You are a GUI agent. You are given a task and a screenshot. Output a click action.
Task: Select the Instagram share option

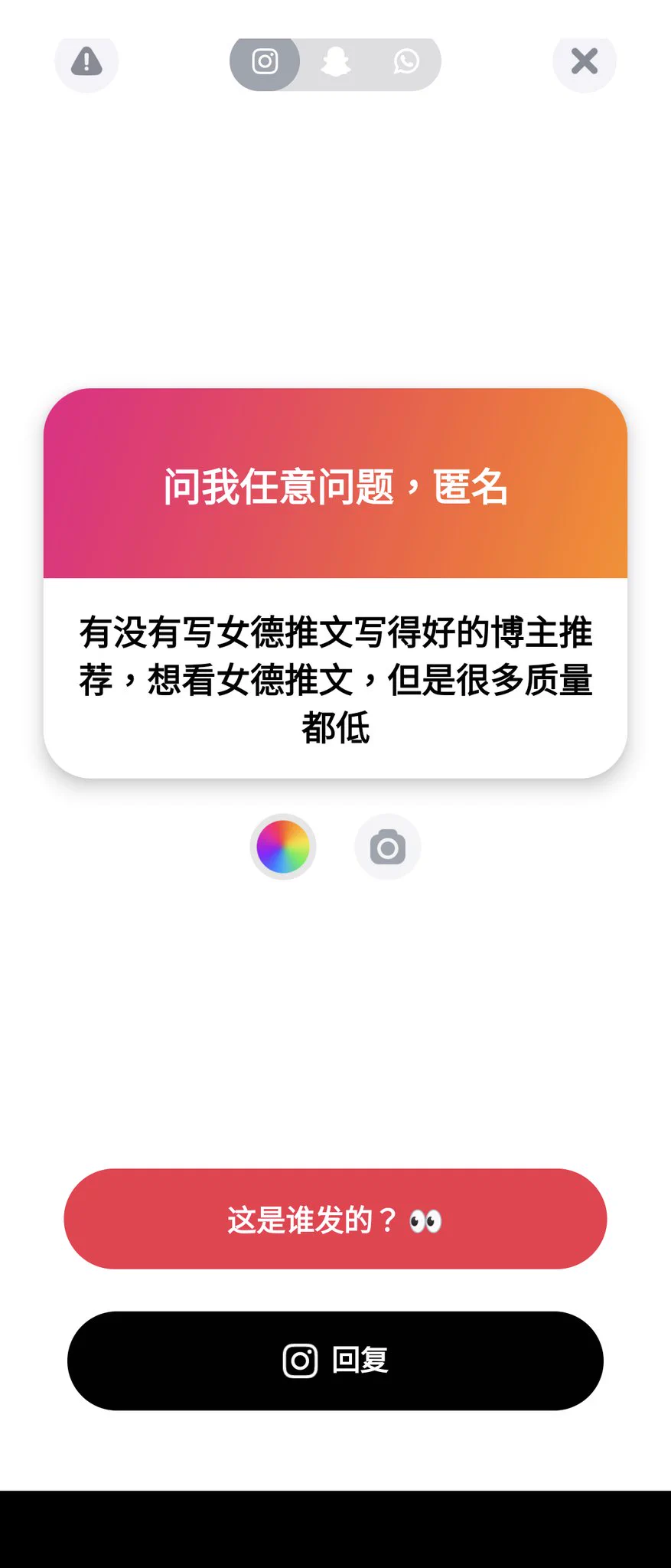coord(265,61)
